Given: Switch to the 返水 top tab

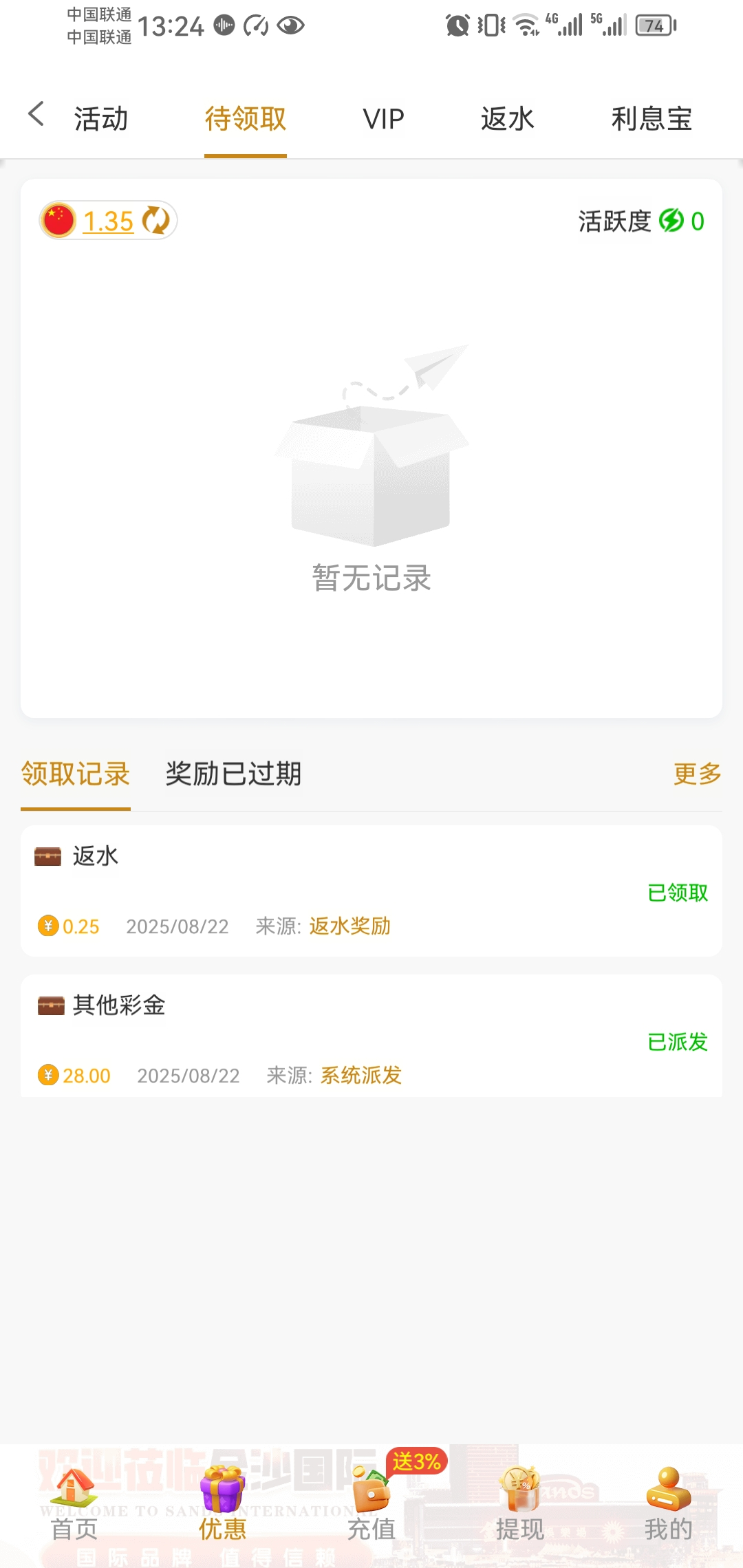Looking at the screenshot, I should click(507, 119).
